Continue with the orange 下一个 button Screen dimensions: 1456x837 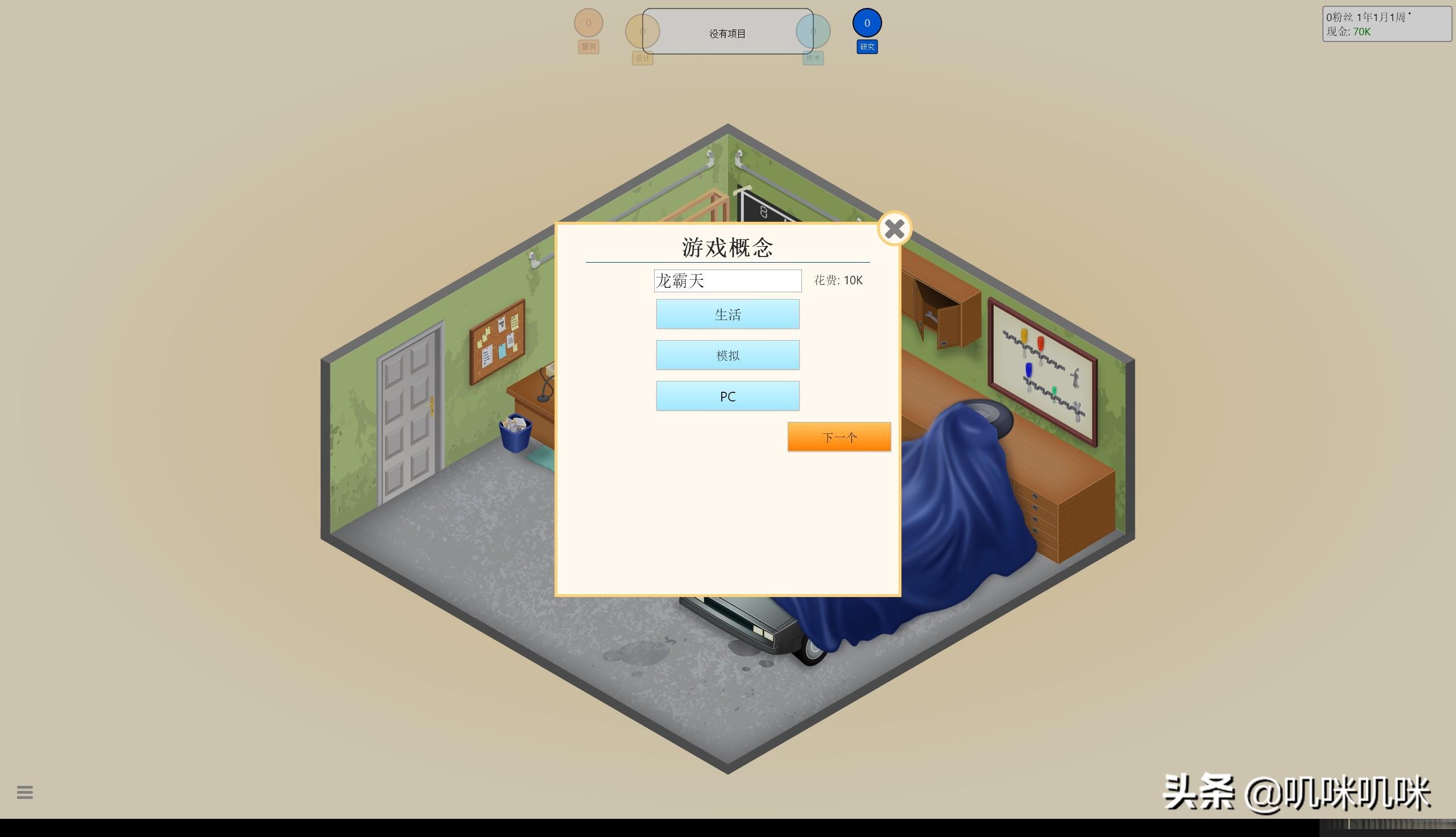pyautogui.click(x=839, y=437)
